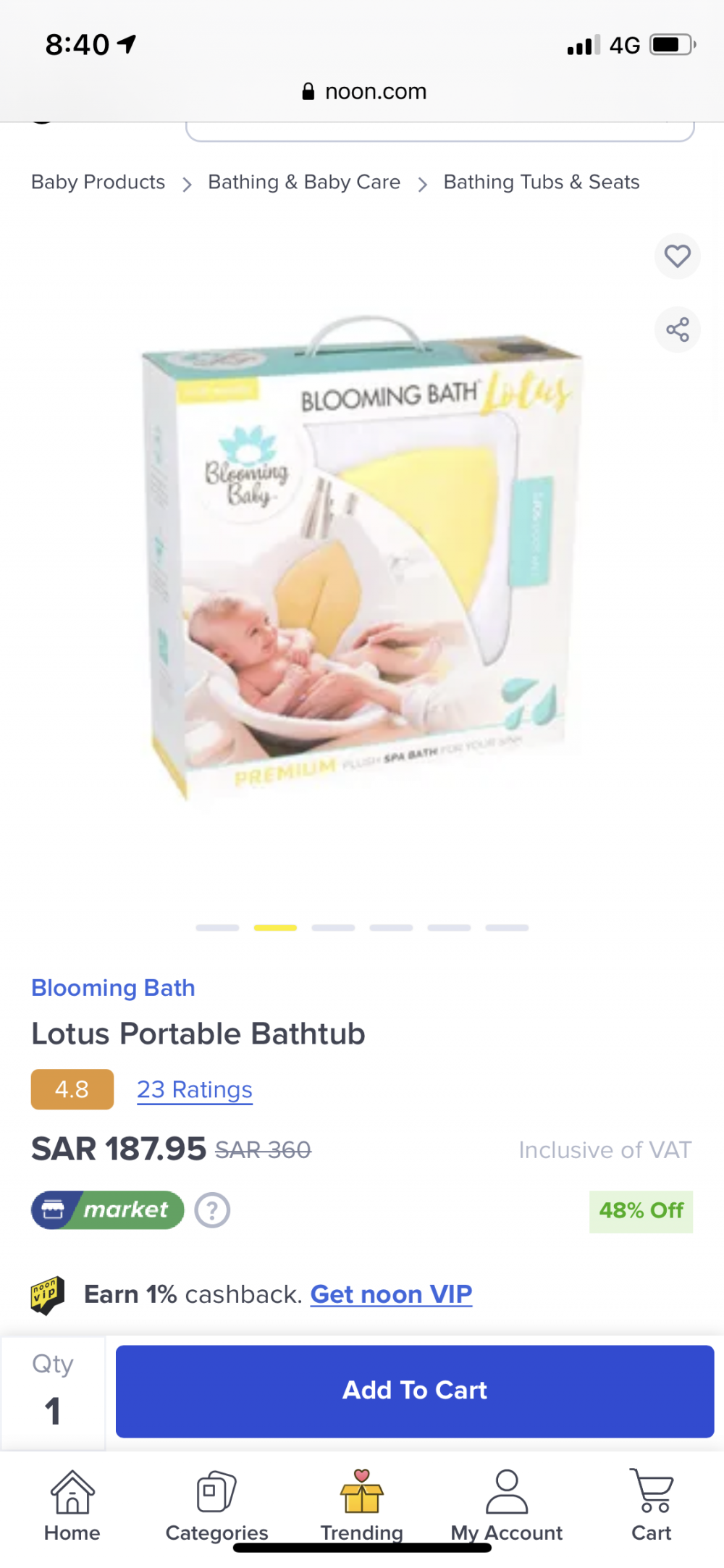Open the Blooming Bath brand page
This screenshot has height=1568, width=724.
[x=113, y=988]
